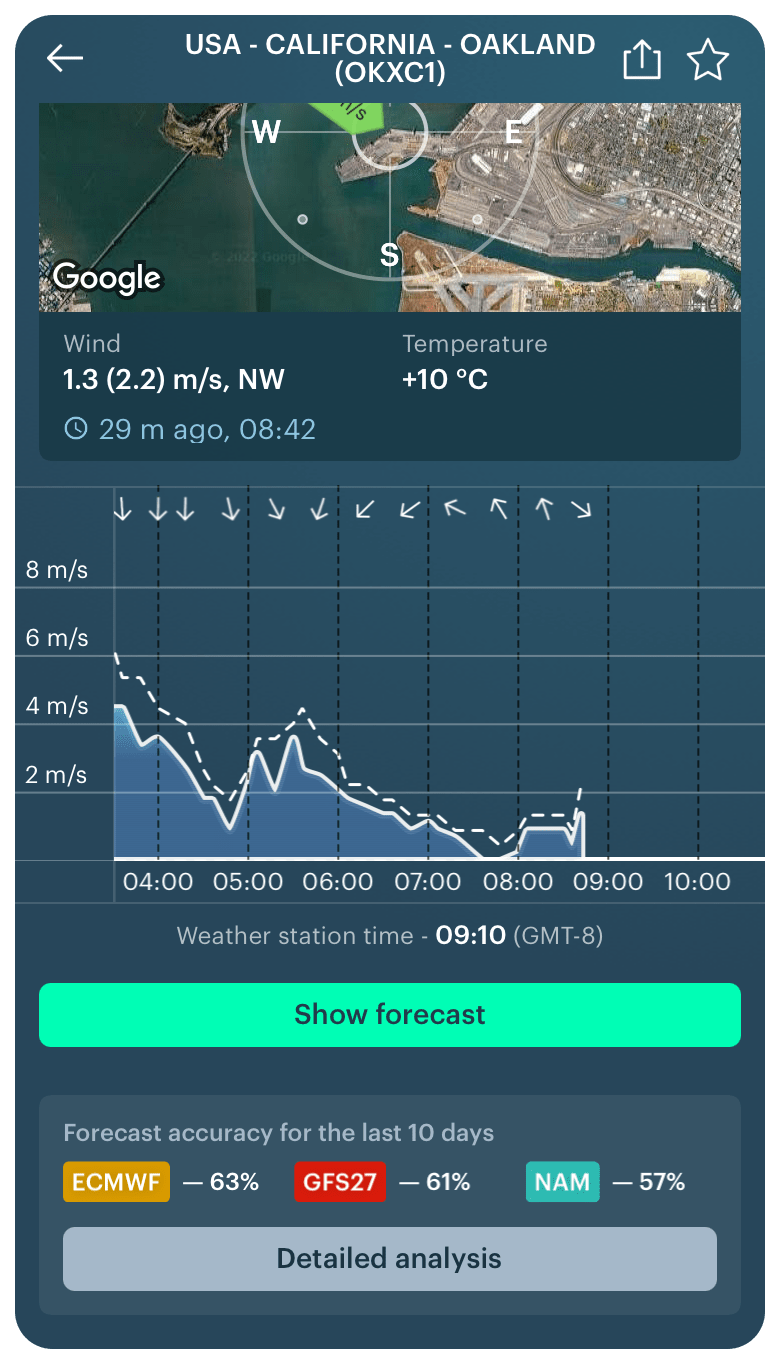Image resolution: width=780 pixels, height=1364 pixels.
Task: Tap the 07:00 mark on the wind chart
Action: tap(428, 882)
